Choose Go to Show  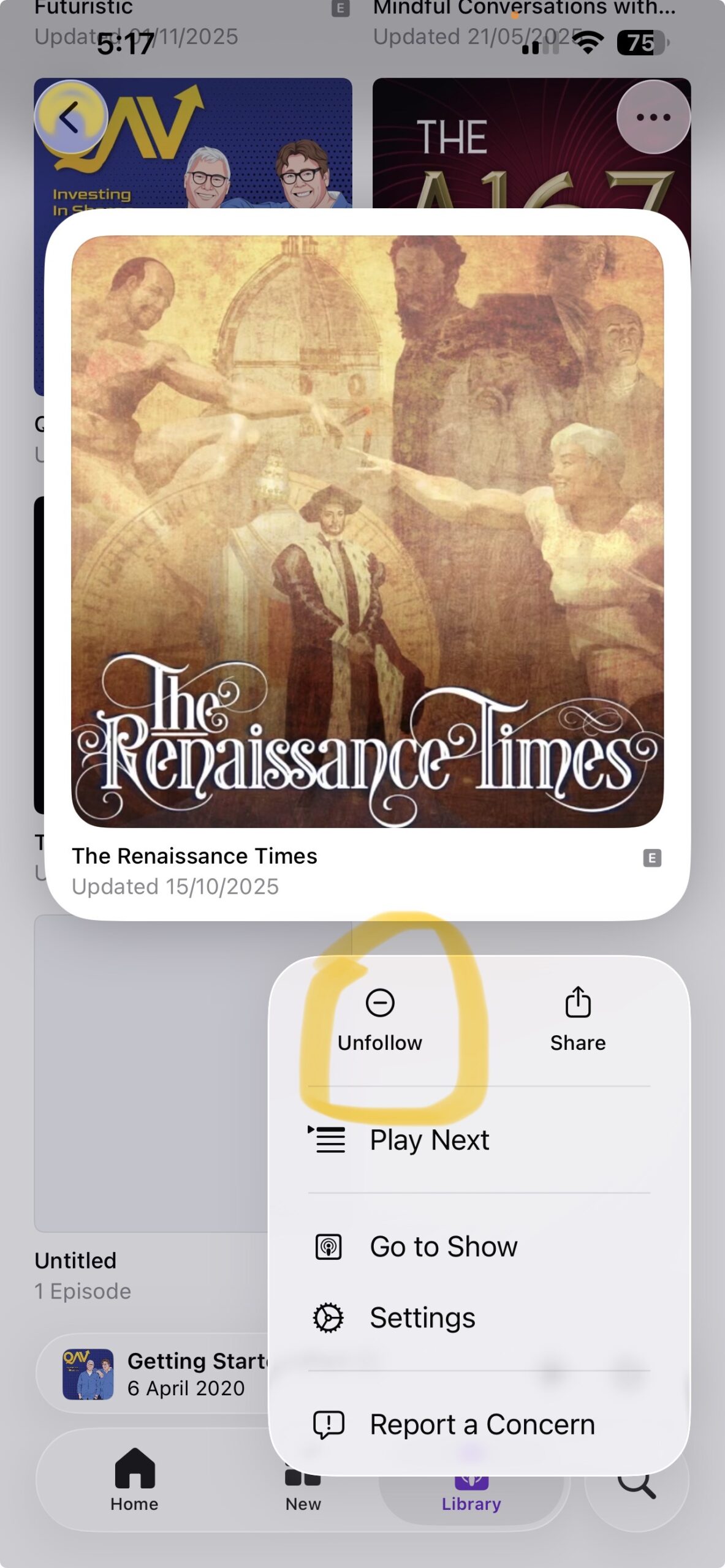point(443,1247)
